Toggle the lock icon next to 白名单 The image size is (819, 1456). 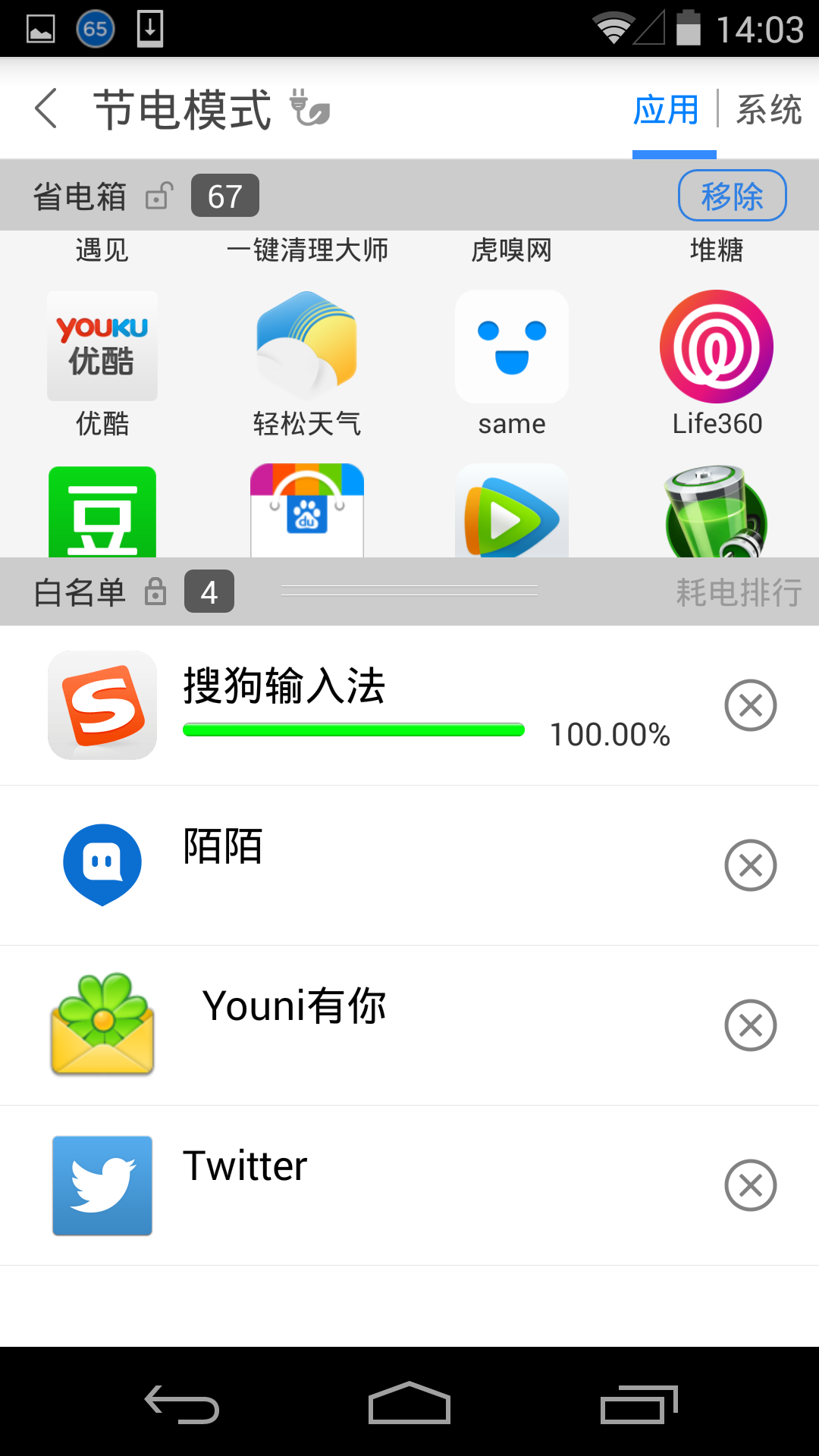tap(158, 592)
